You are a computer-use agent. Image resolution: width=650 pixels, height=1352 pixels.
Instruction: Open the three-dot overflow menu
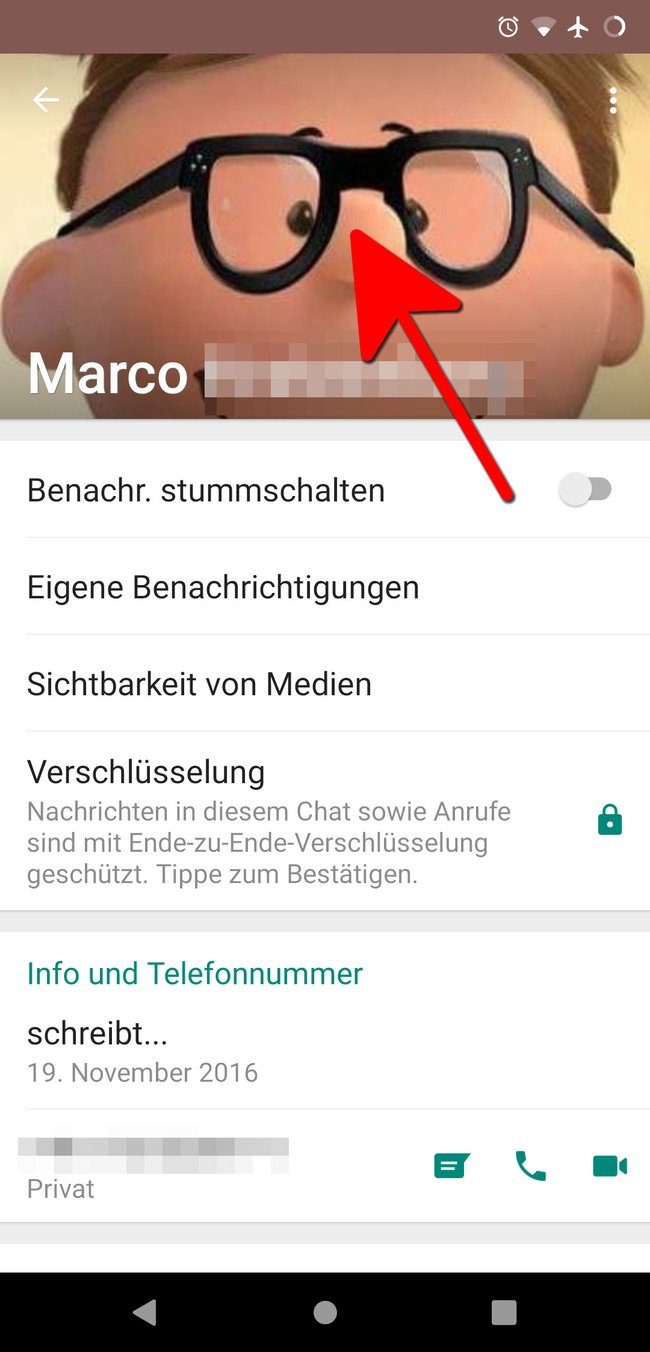612,101
